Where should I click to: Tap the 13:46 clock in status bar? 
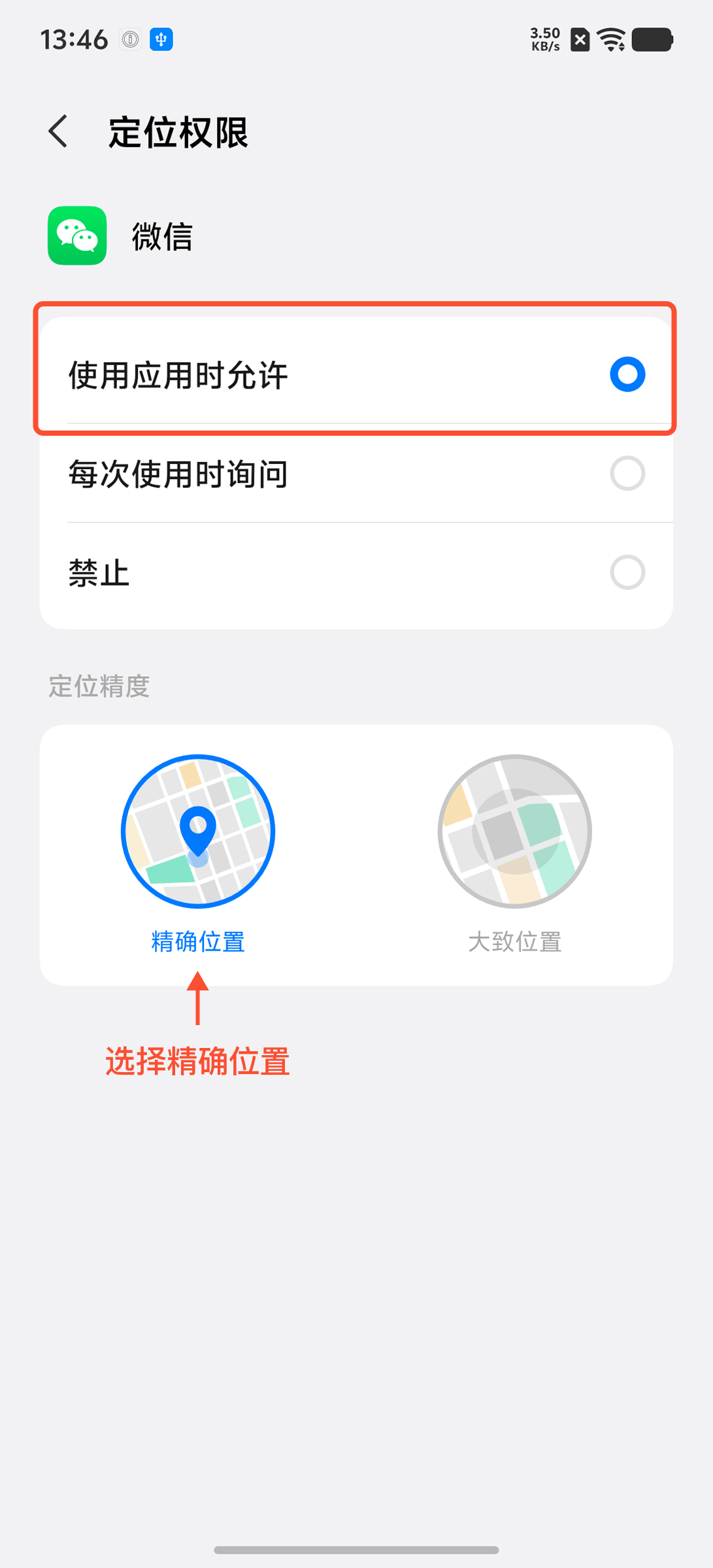(x=74, y=39)
